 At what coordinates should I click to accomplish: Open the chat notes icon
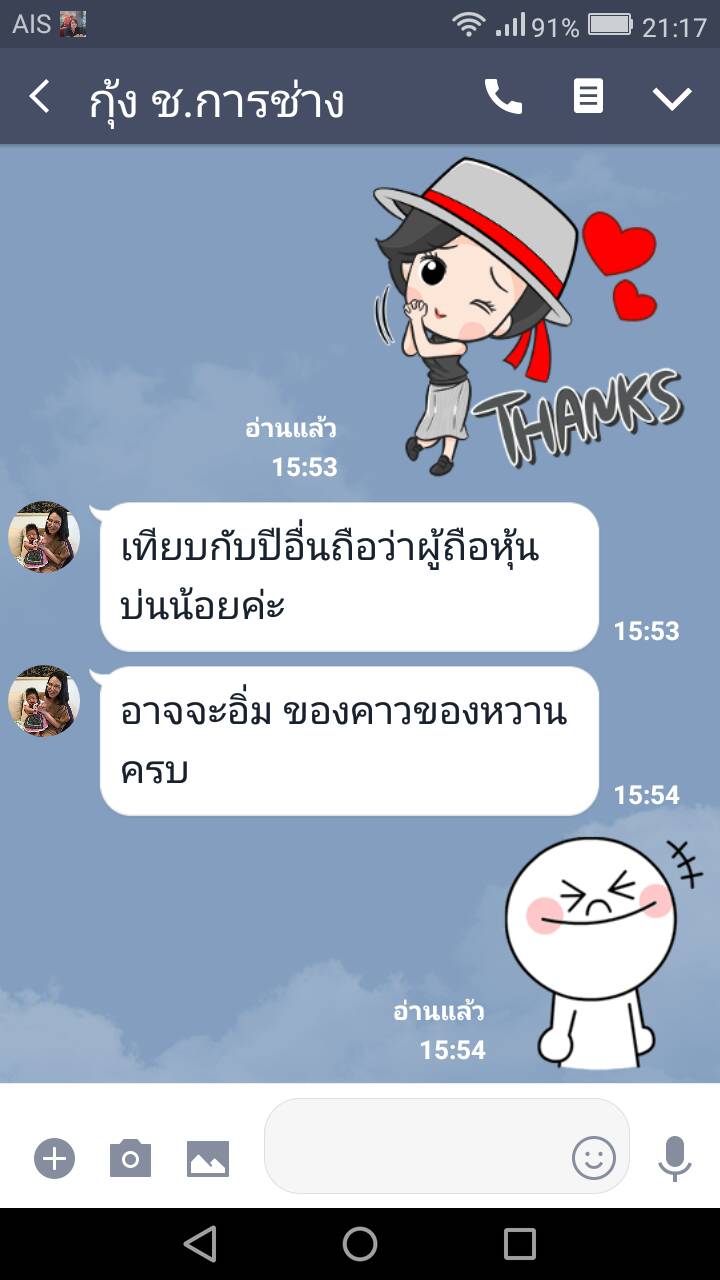point(588,97)
